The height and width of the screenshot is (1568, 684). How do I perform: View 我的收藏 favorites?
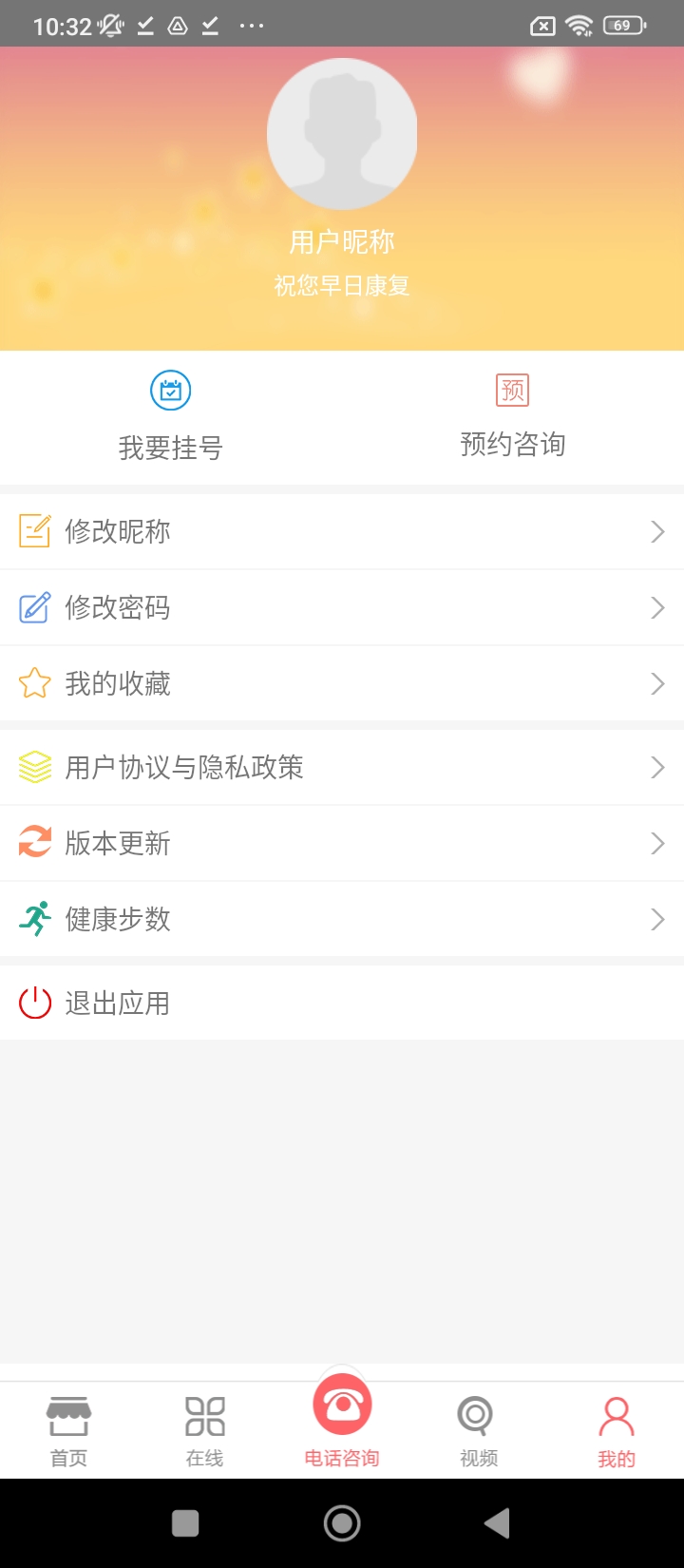pyautogui.click(x=342, y=683)
